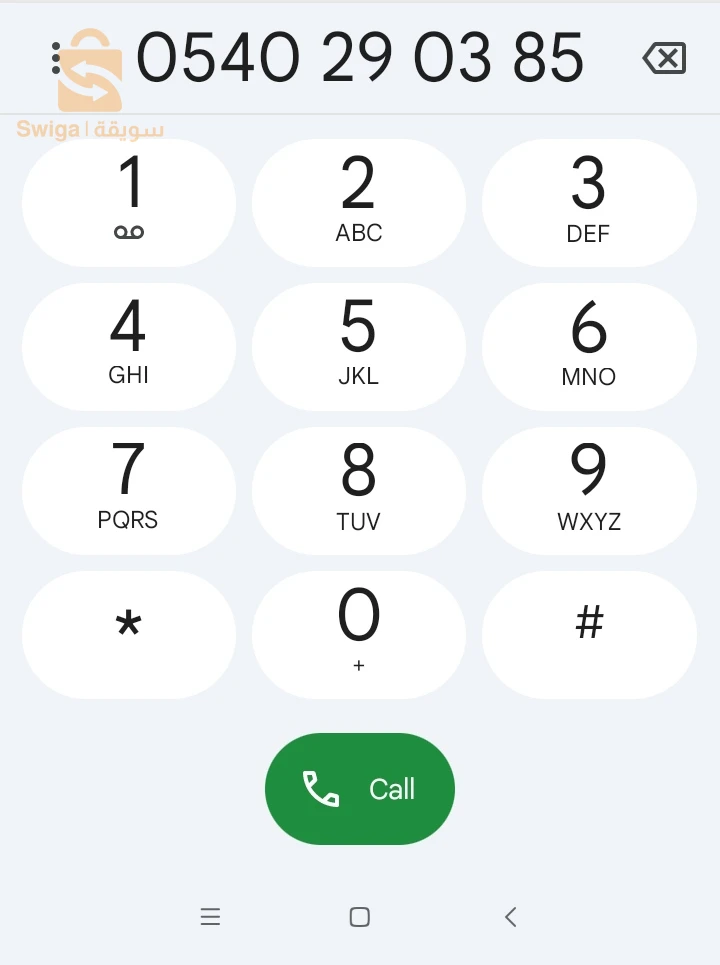Tap the 3 DEF key

pos(589,203)
